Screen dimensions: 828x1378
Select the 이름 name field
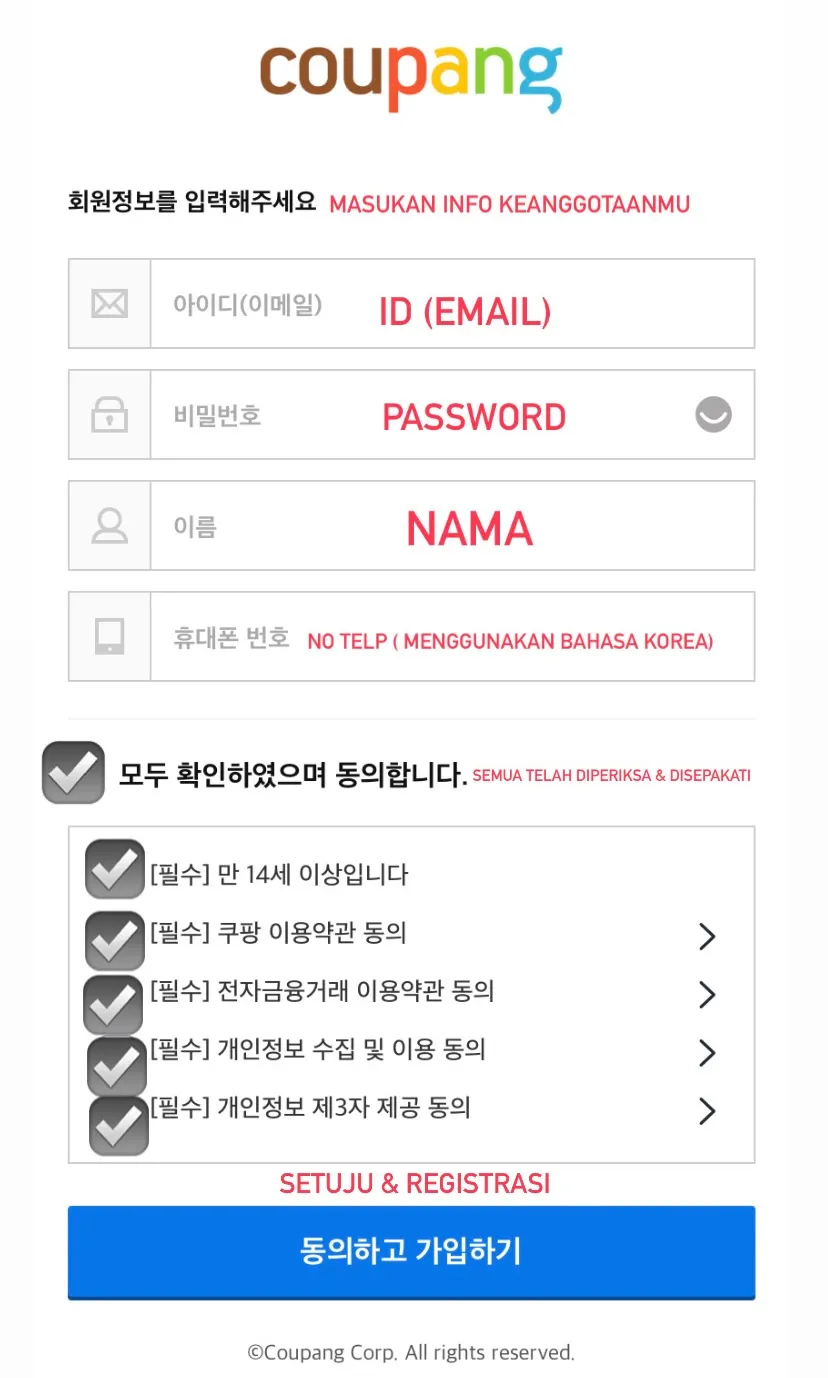point(411,526)
